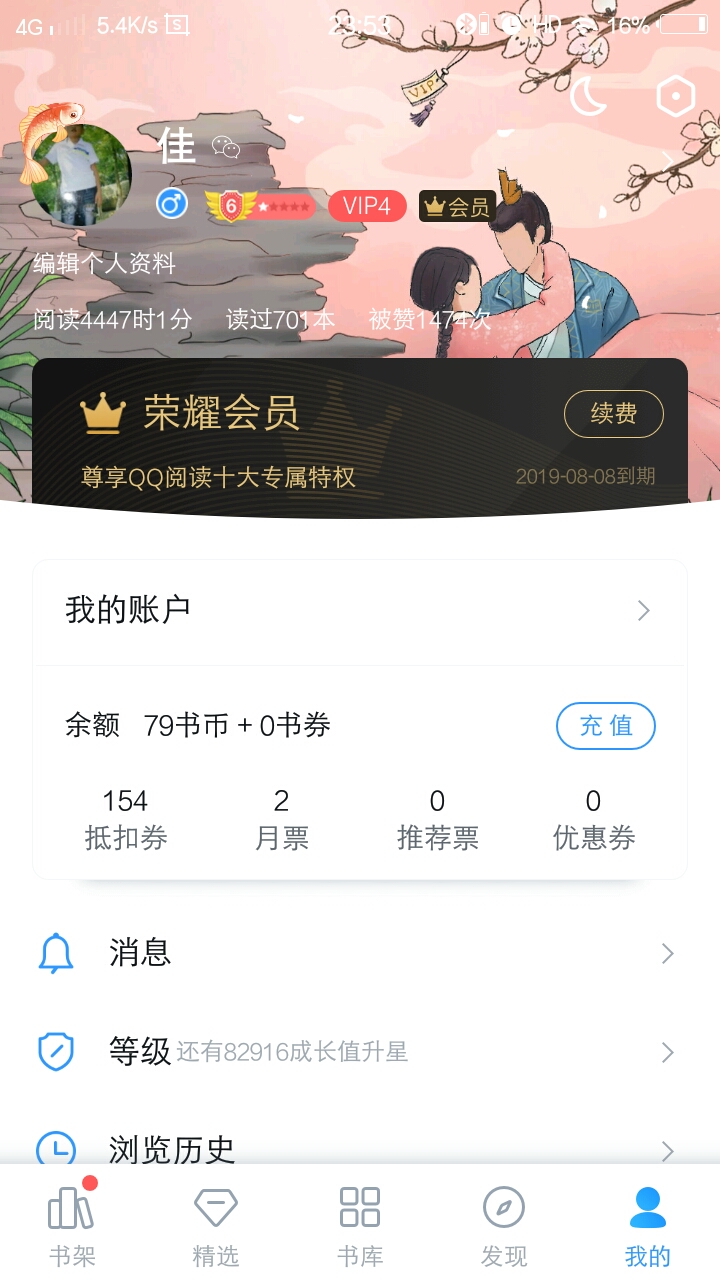
Task: Switch to the 书库 tab
Action: (360, 1224)
